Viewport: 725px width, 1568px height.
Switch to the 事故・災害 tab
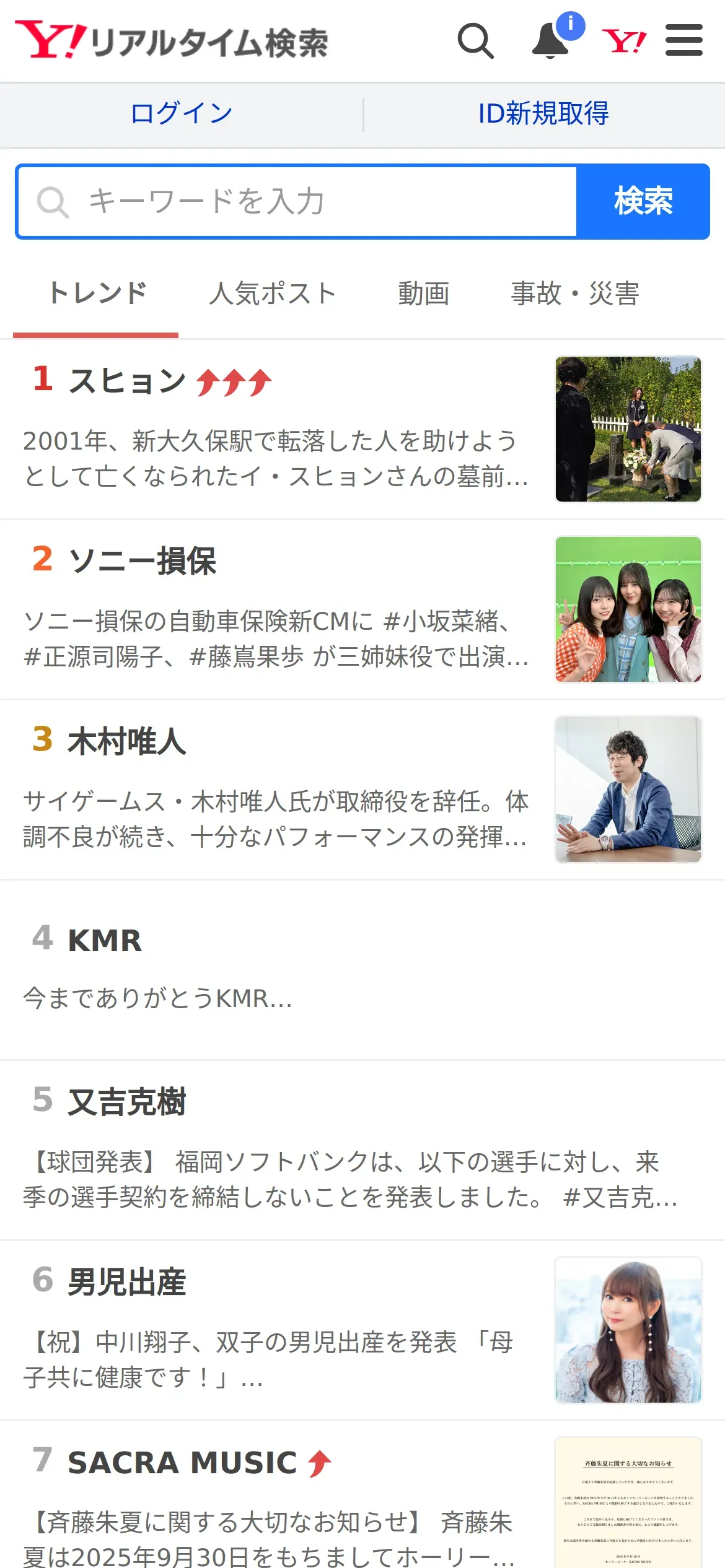[574, 294]
